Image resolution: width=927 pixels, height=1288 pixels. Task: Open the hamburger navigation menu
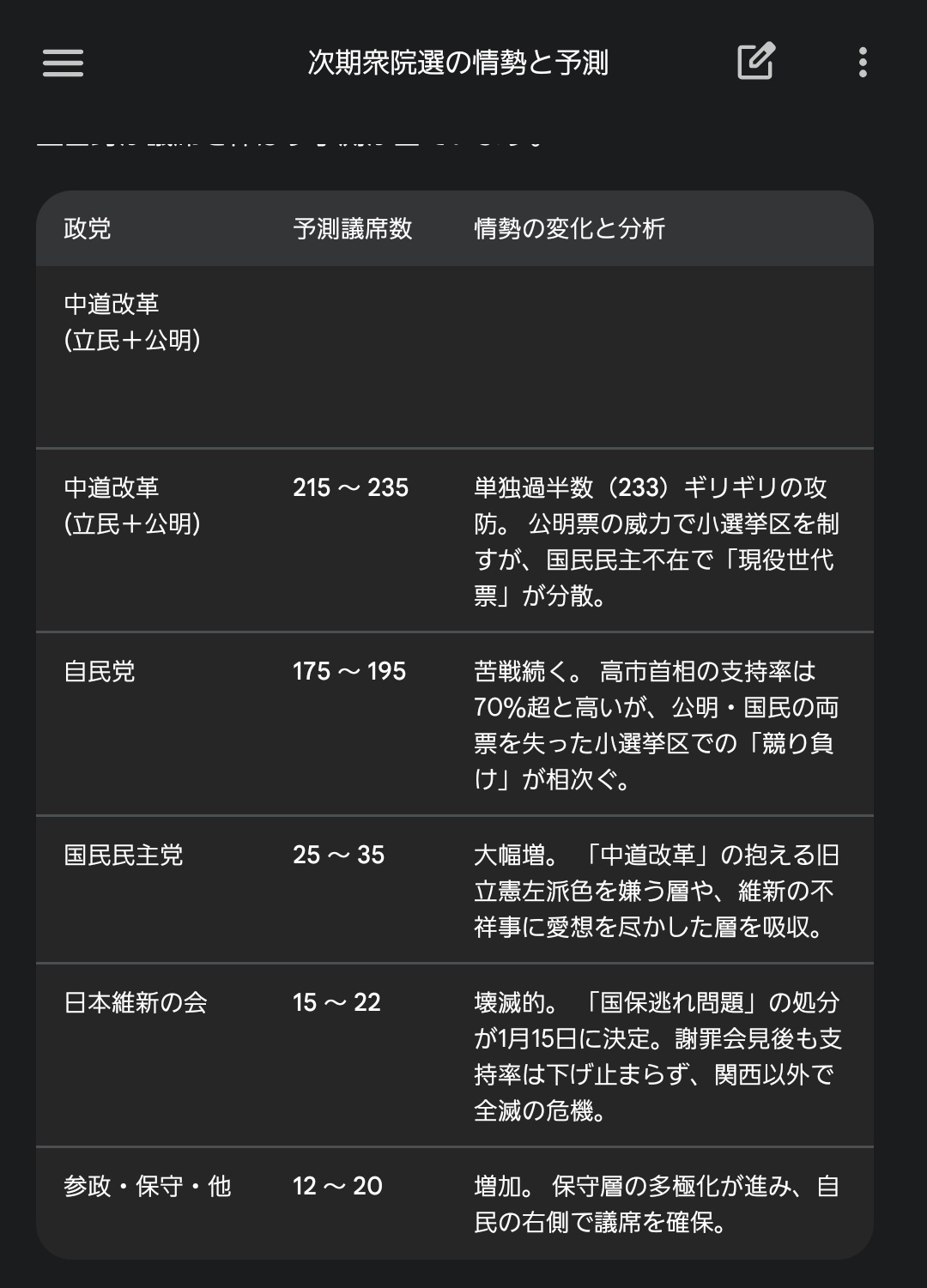click(64, 63)
